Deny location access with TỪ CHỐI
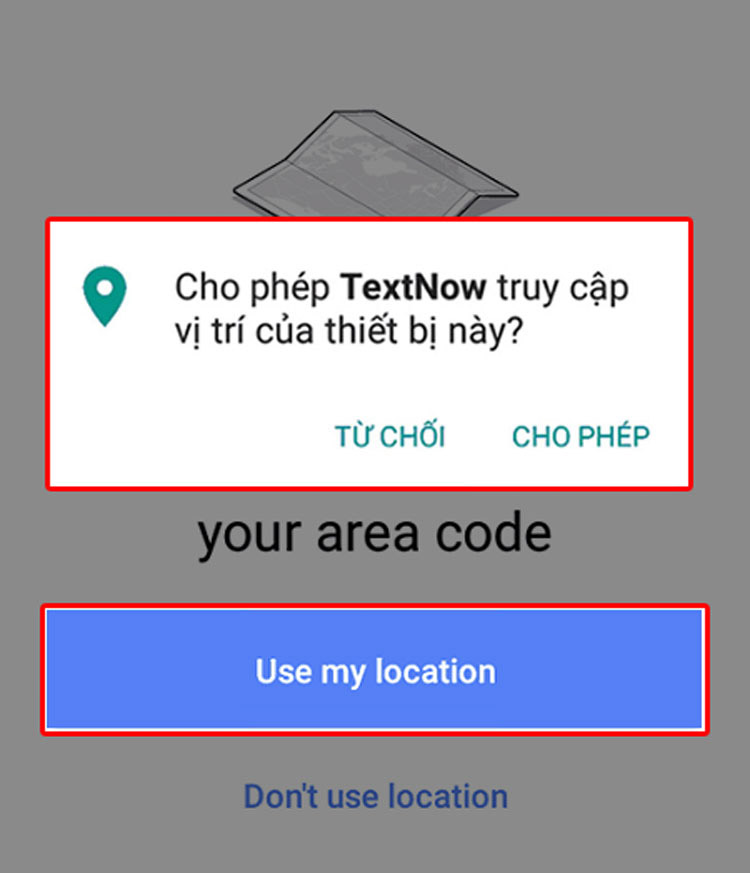The height and width of the screenshot is (873, 750). click(x=389, y=437)
